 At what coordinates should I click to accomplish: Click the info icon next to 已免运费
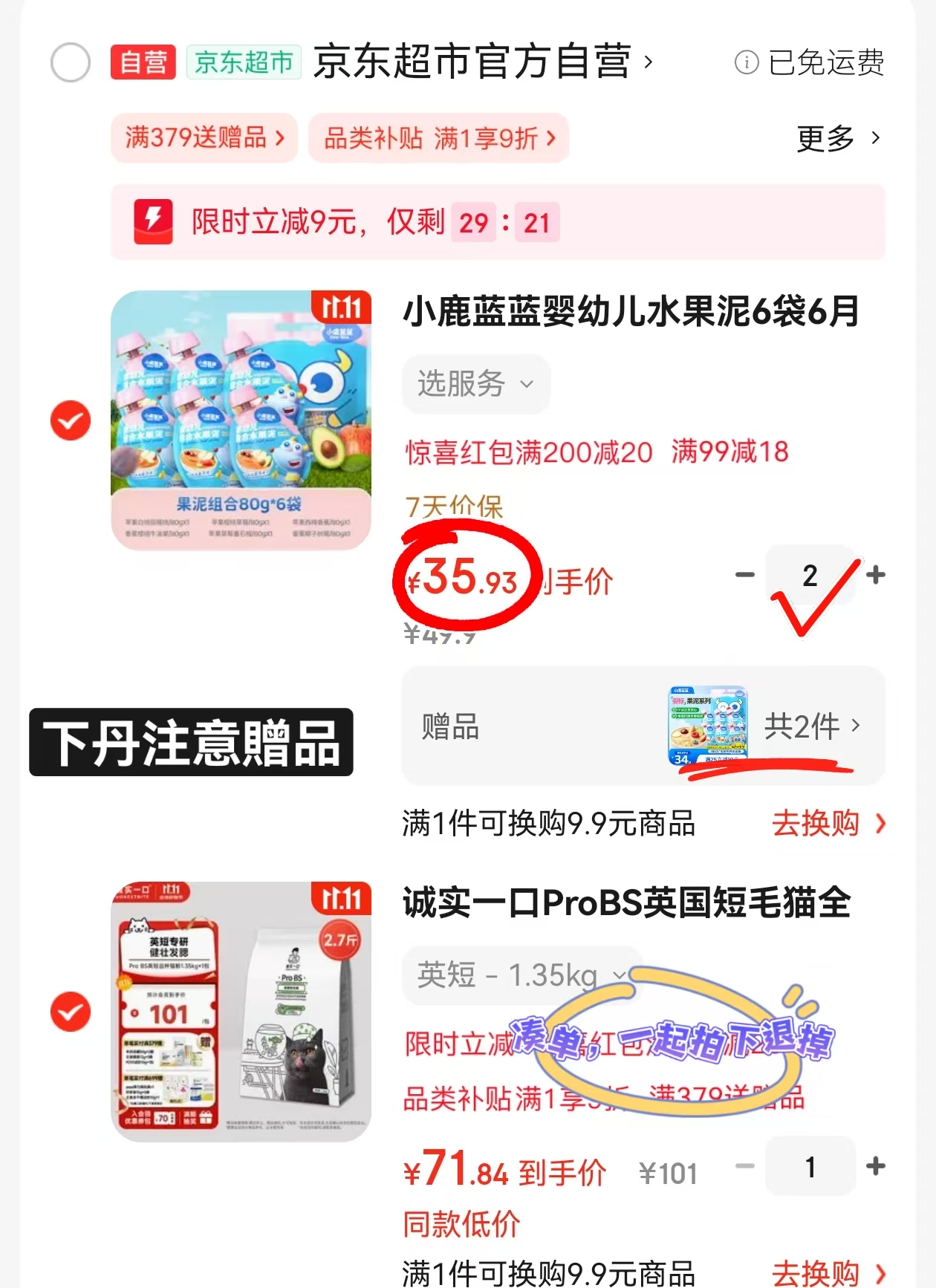[x=747, y=62]
